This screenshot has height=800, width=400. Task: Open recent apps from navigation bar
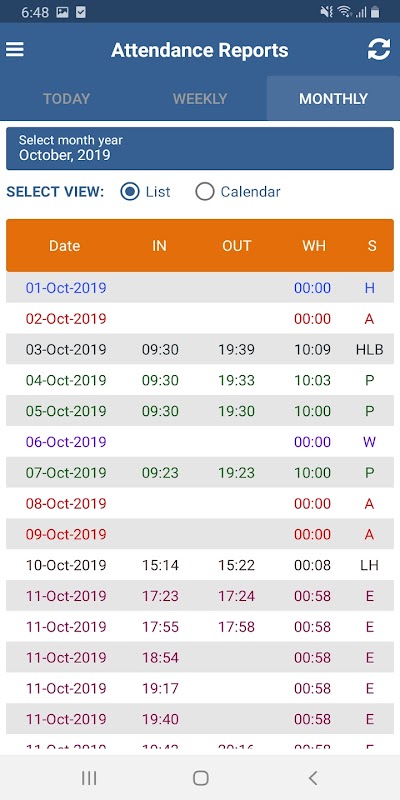89,778
